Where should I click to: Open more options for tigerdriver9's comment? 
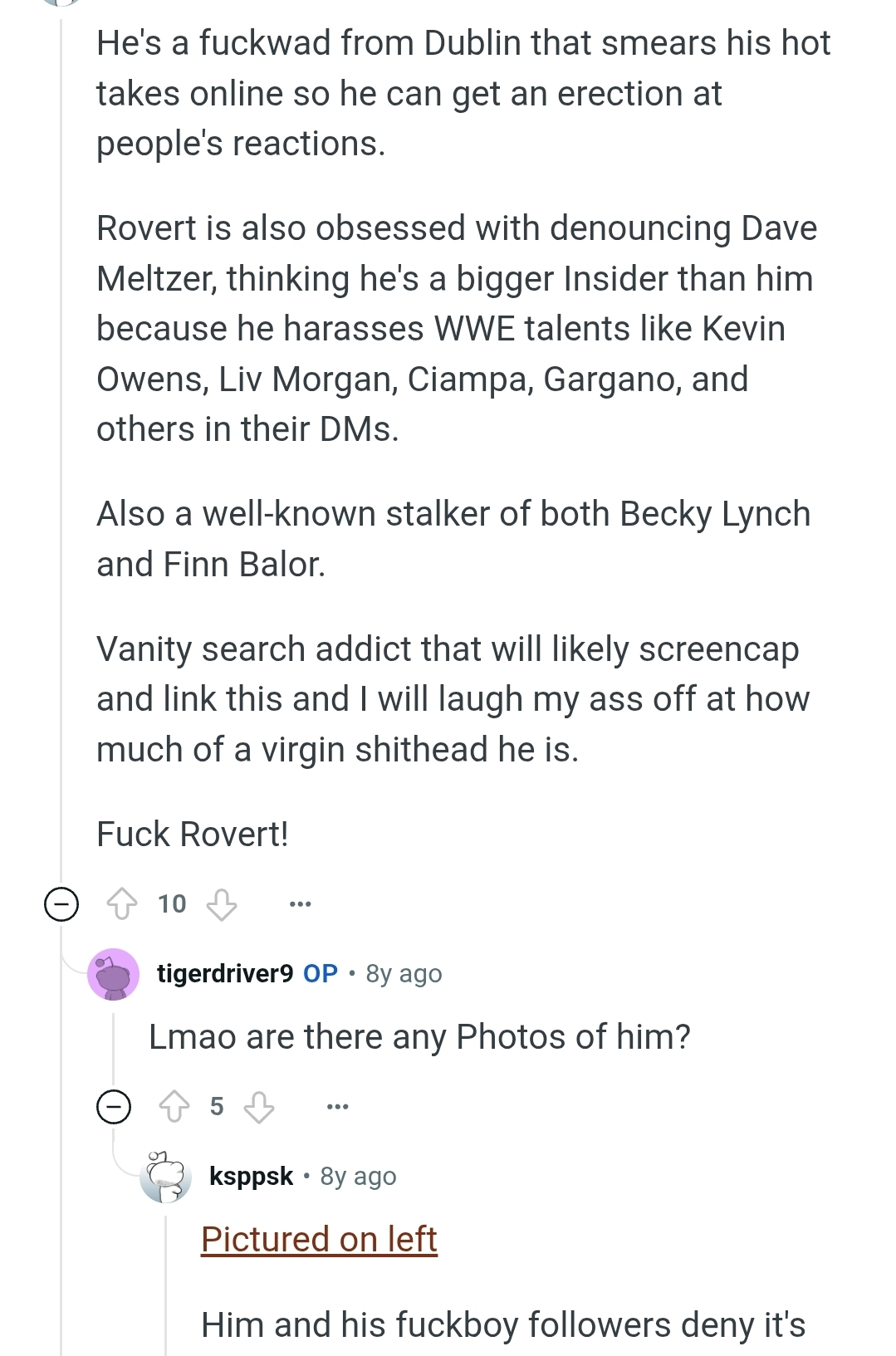pyautogui.click(x=337, y=1106)
